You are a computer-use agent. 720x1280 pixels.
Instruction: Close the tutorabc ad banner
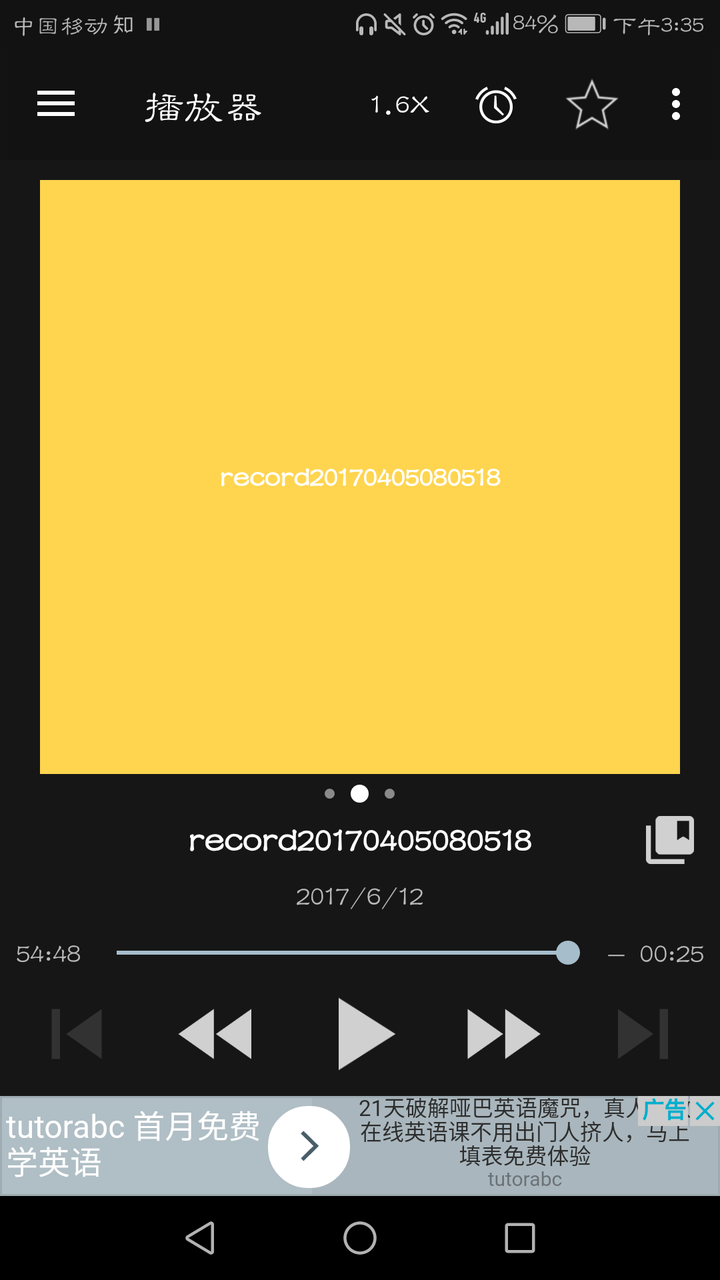tap(705, 1110)
